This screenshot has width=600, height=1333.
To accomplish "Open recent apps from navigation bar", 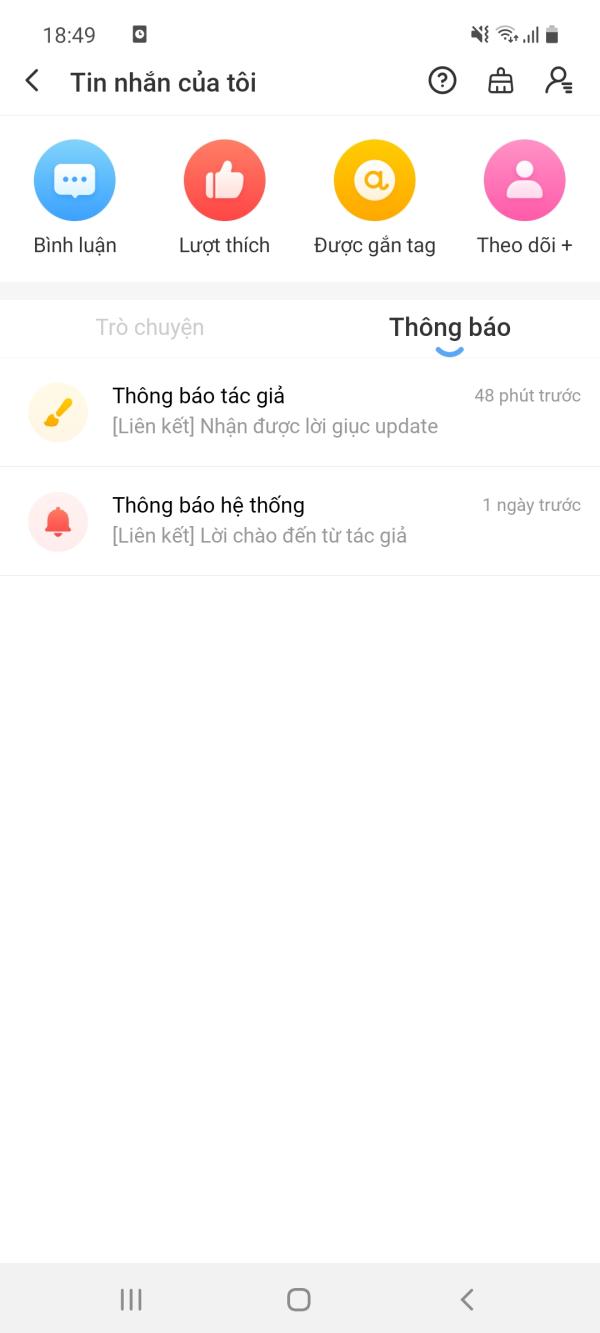I will click(x=131, y=1299).
